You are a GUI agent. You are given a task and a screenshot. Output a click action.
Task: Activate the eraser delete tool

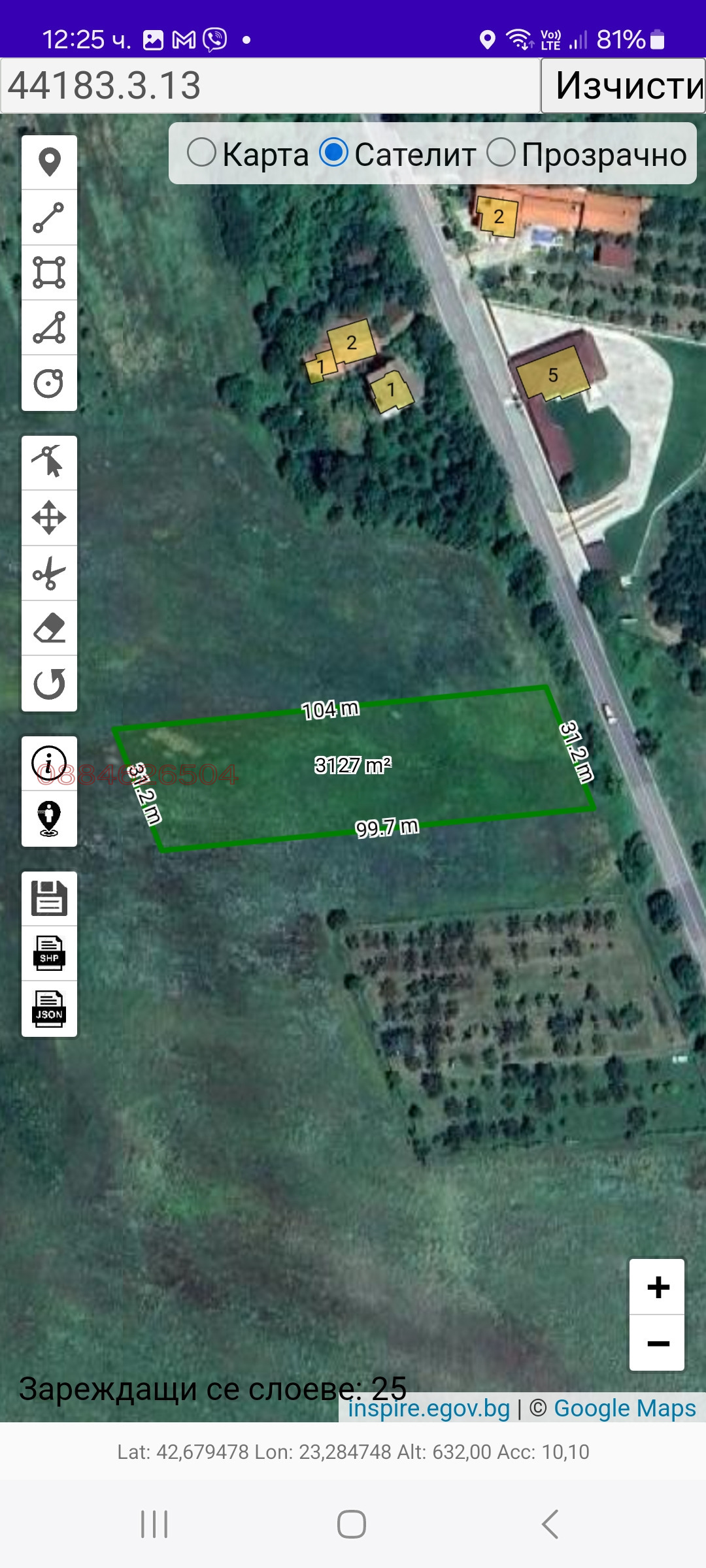point(50,628)
